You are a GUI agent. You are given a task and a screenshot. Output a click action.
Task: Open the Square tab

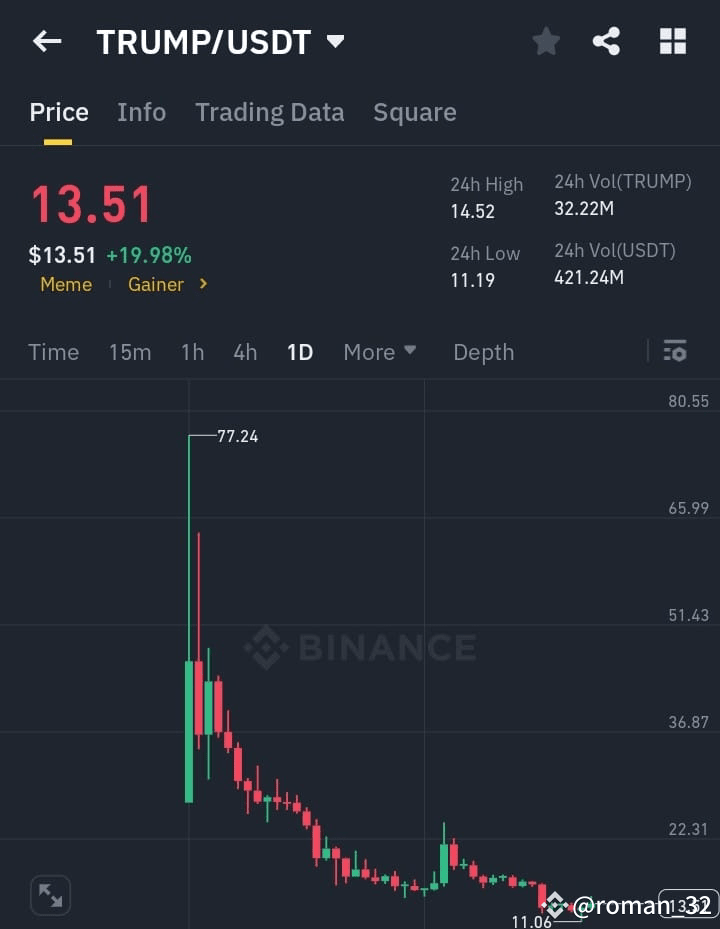[414, 112]
